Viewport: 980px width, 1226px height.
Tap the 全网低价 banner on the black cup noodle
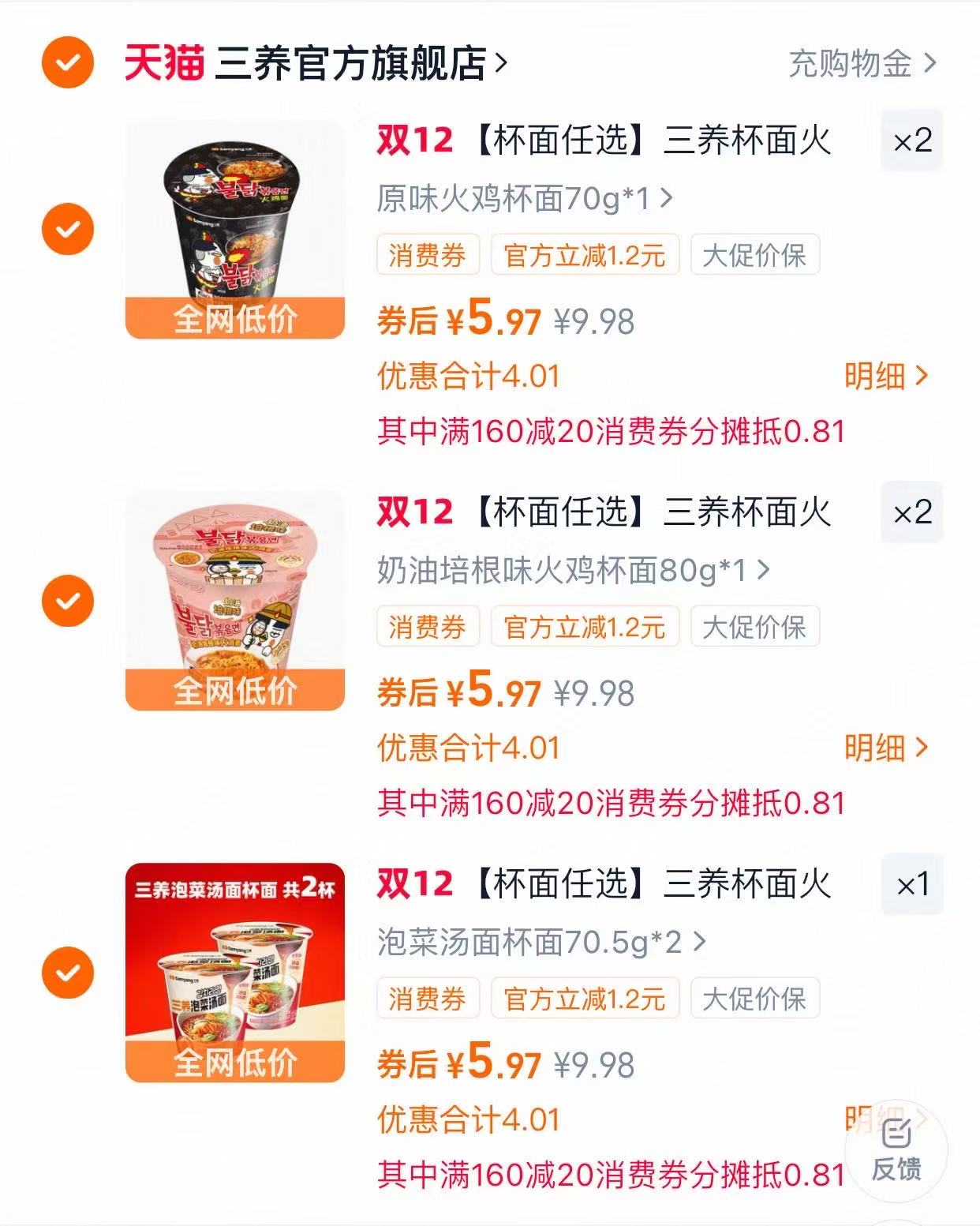236,319
